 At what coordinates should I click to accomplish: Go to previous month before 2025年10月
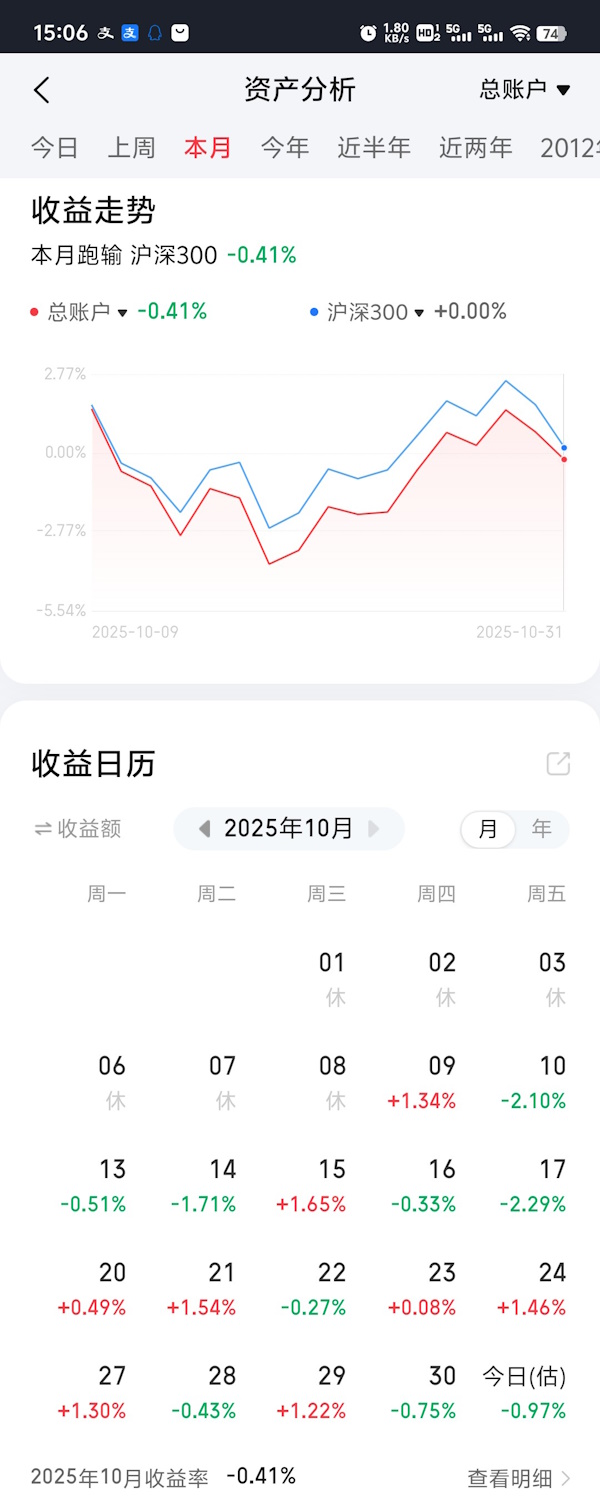click(204, 829)
